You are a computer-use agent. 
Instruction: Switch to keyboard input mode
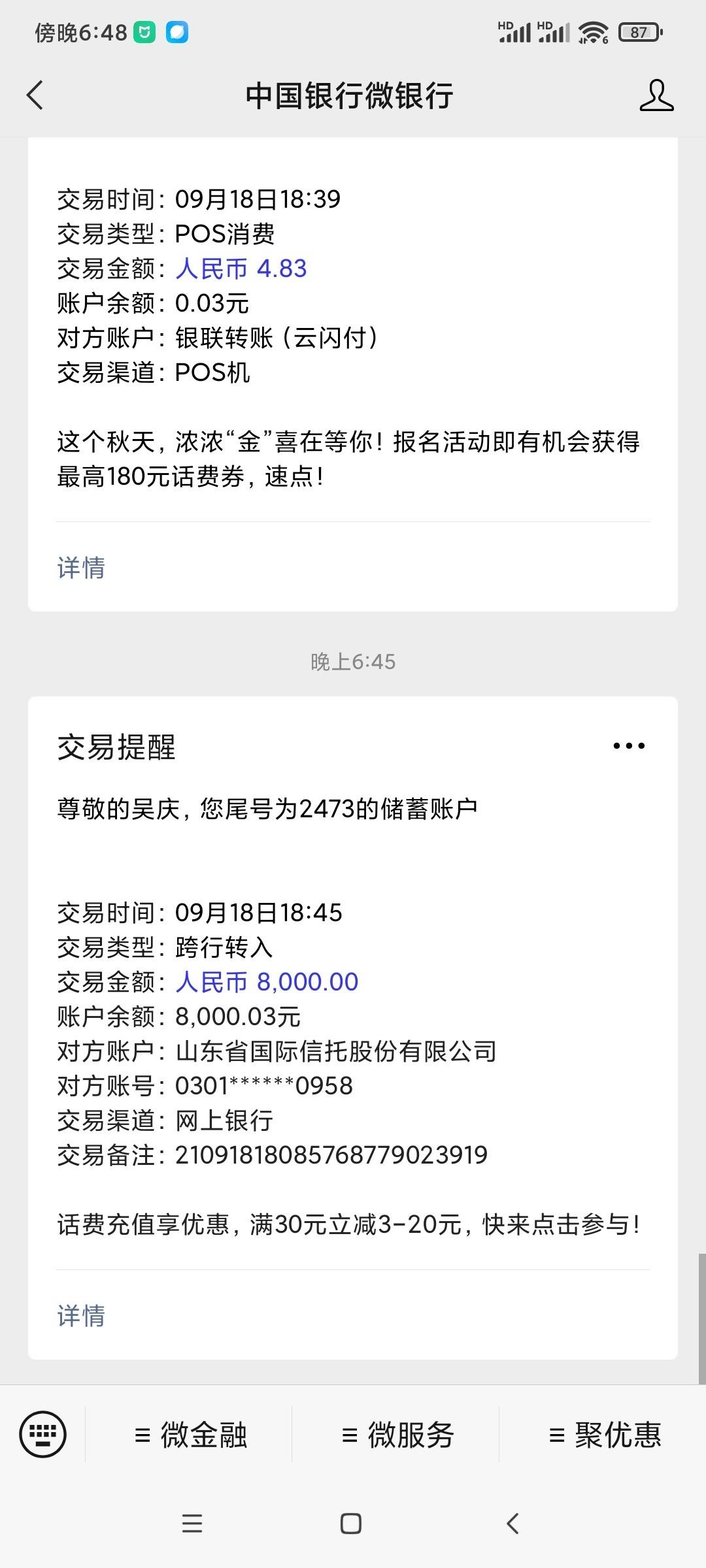(43, 1435)
